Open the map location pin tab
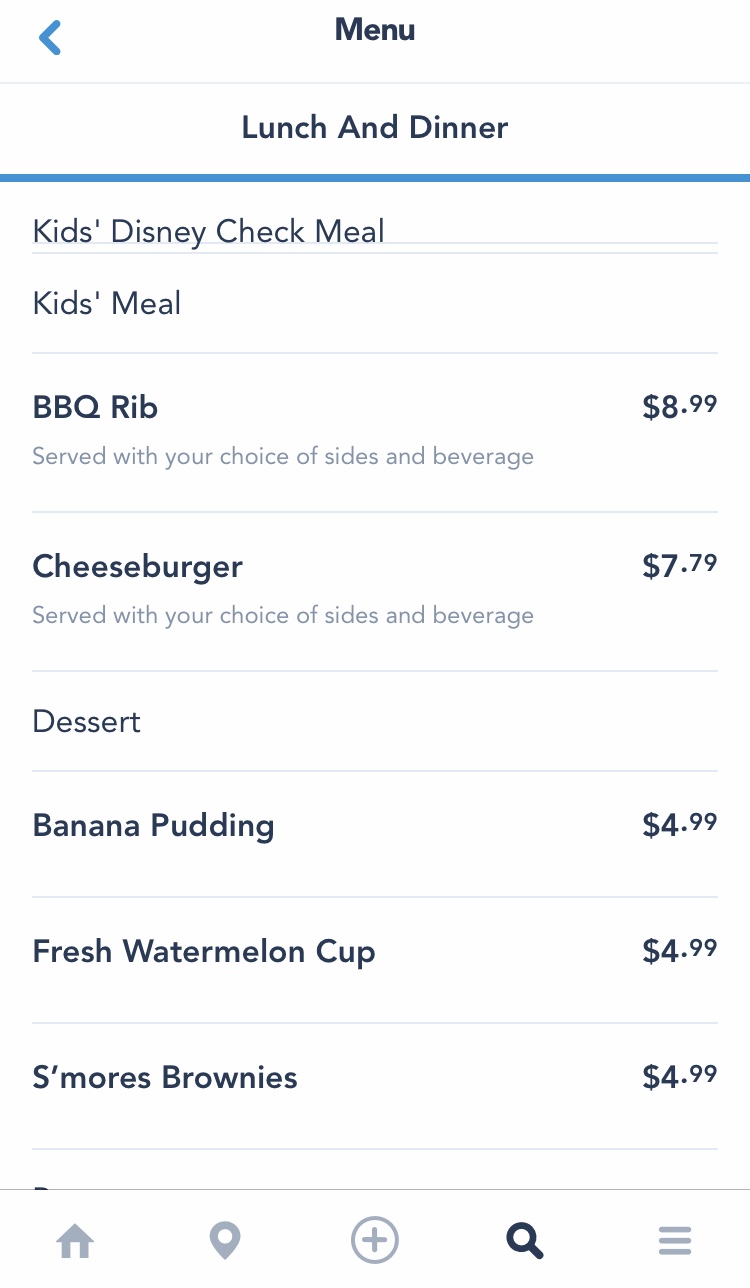Viewport: 750px width, 1288px height. click(x=225, y=1241)
